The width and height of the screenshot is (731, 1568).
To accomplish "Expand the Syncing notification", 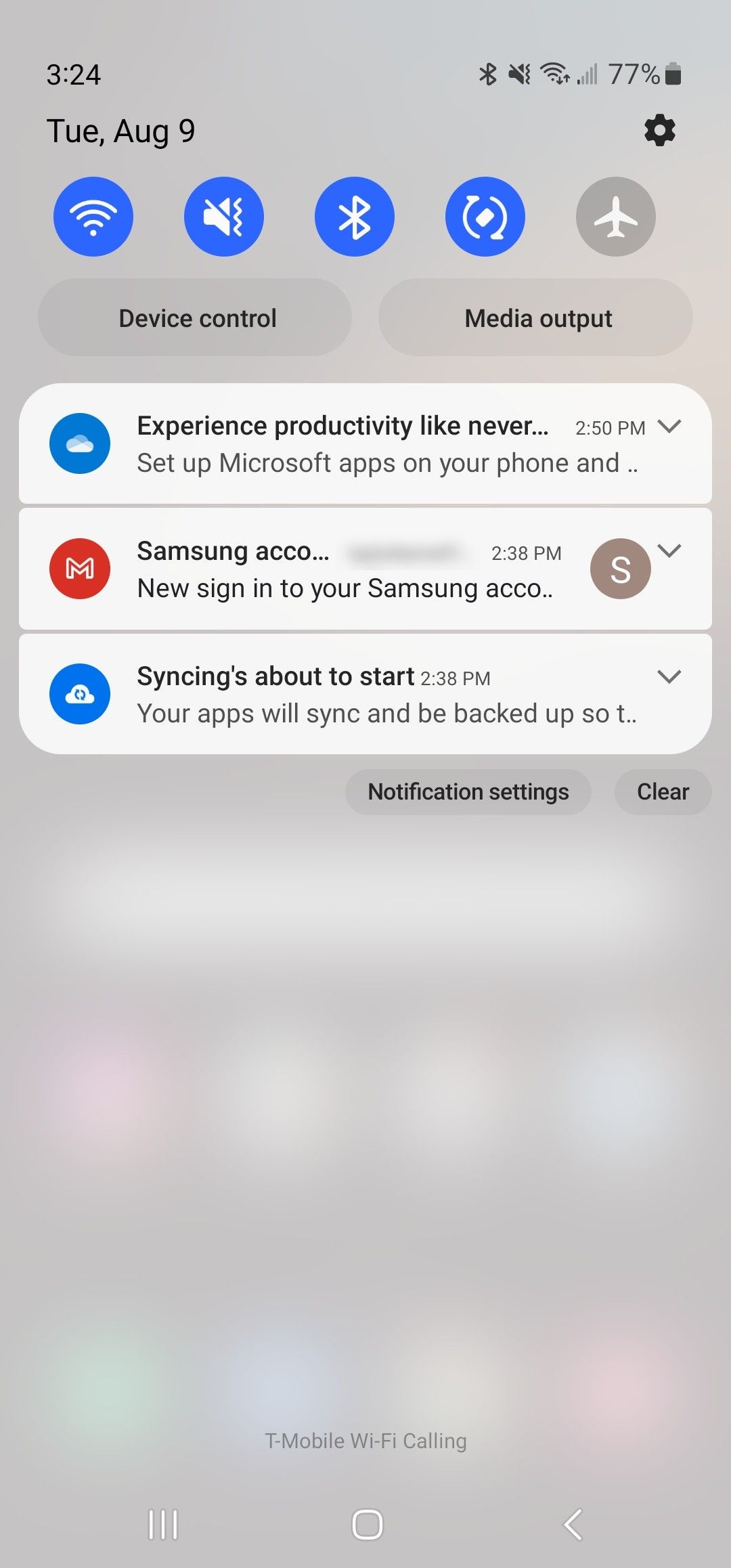I will (669, 676).
